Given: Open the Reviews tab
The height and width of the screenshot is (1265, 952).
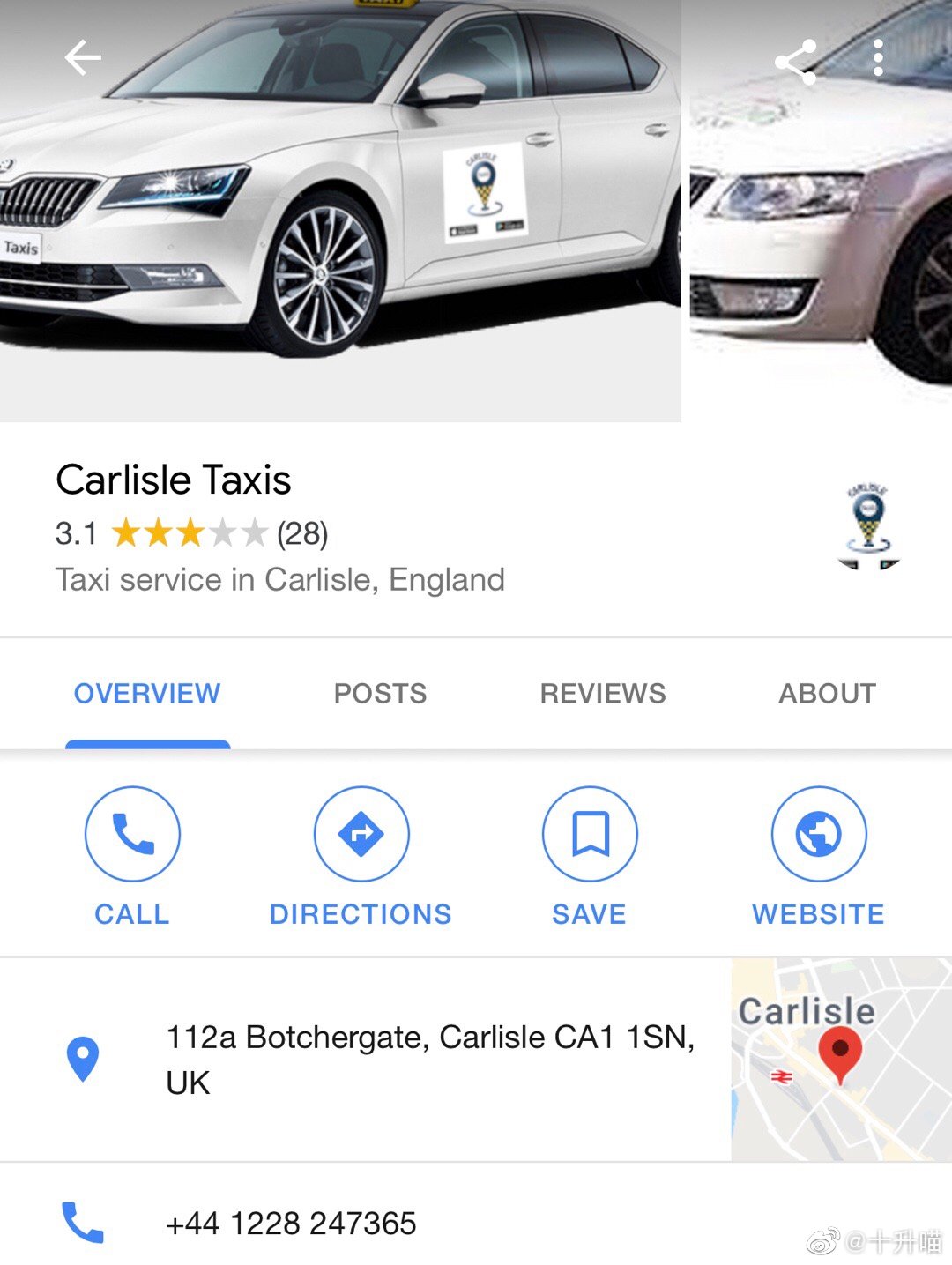Looking at the screenshot, I should coord(603,694).
